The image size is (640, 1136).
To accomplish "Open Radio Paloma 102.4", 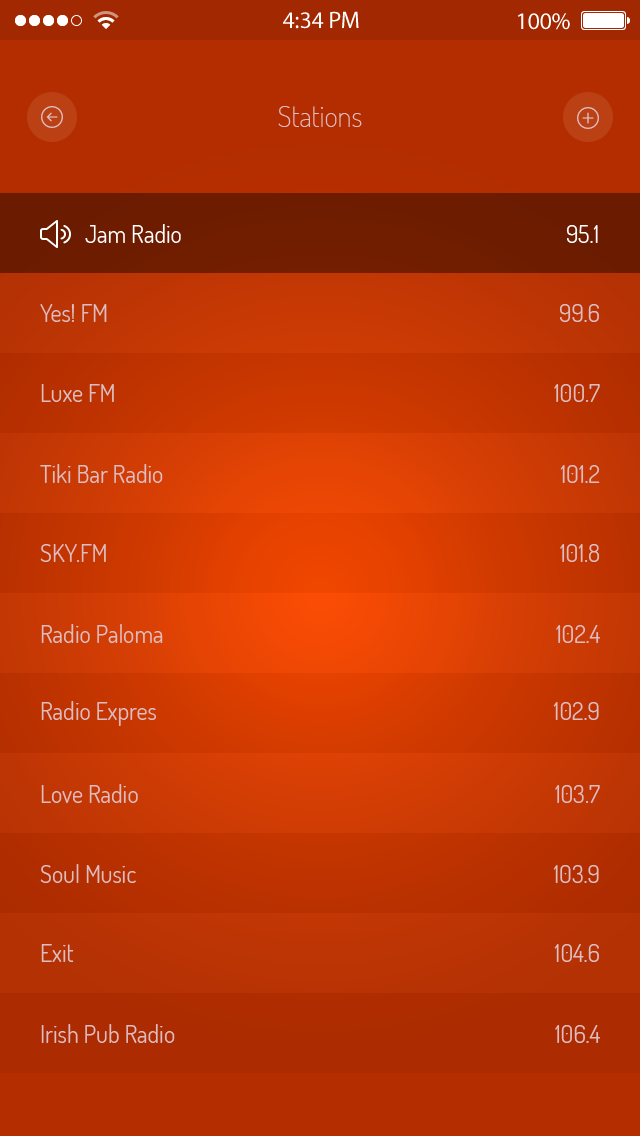I will coord(320,634).
